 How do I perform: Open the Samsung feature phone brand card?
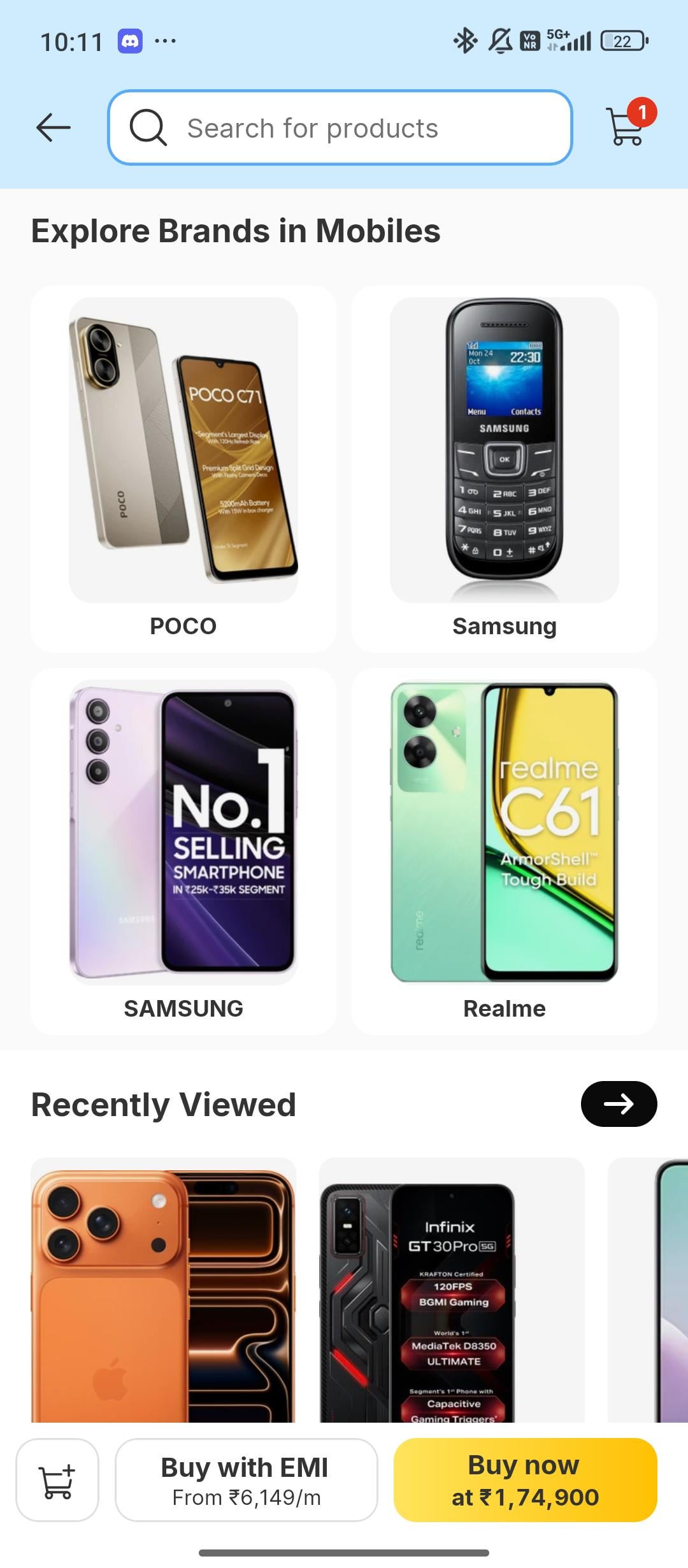coord(504,468)
